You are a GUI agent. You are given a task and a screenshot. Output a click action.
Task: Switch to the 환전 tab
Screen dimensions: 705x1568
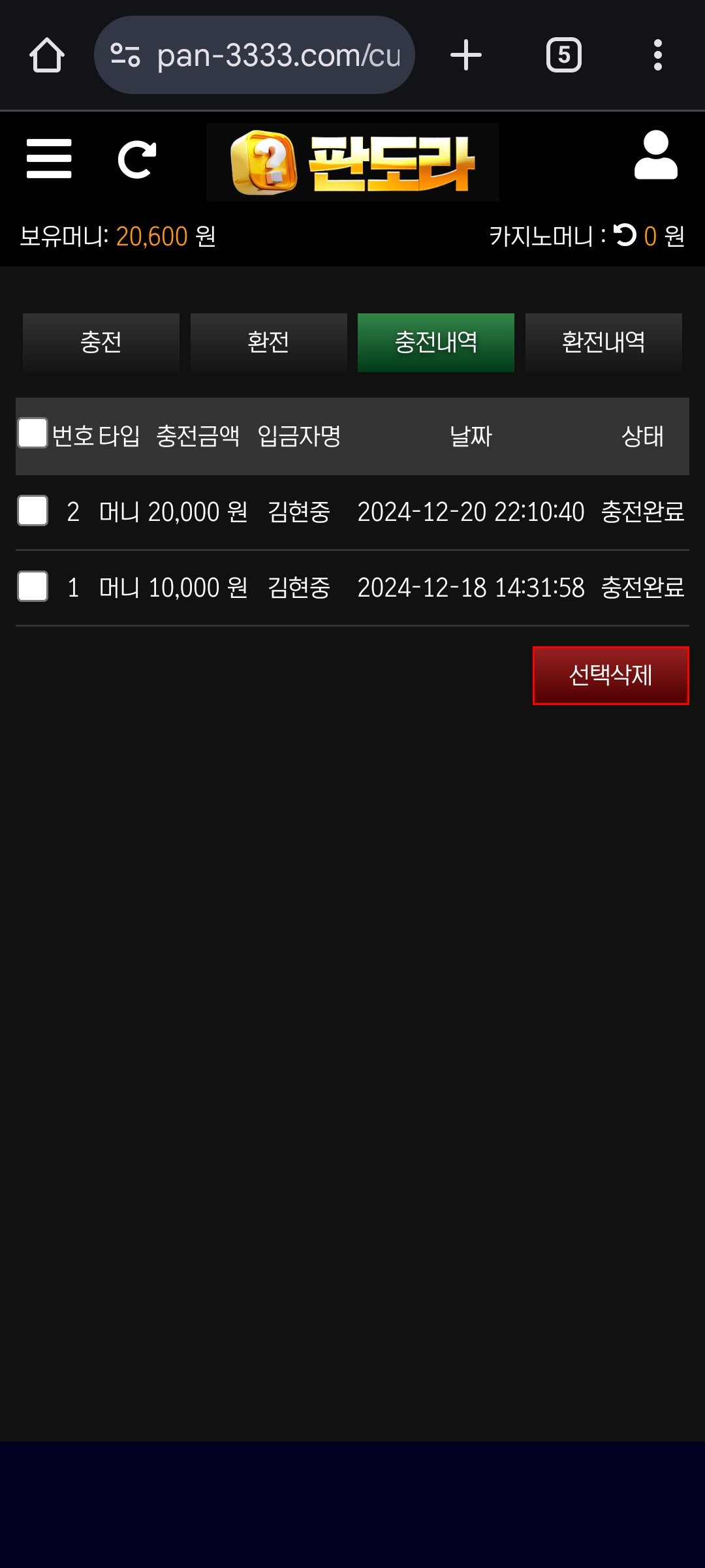[268, 343]
